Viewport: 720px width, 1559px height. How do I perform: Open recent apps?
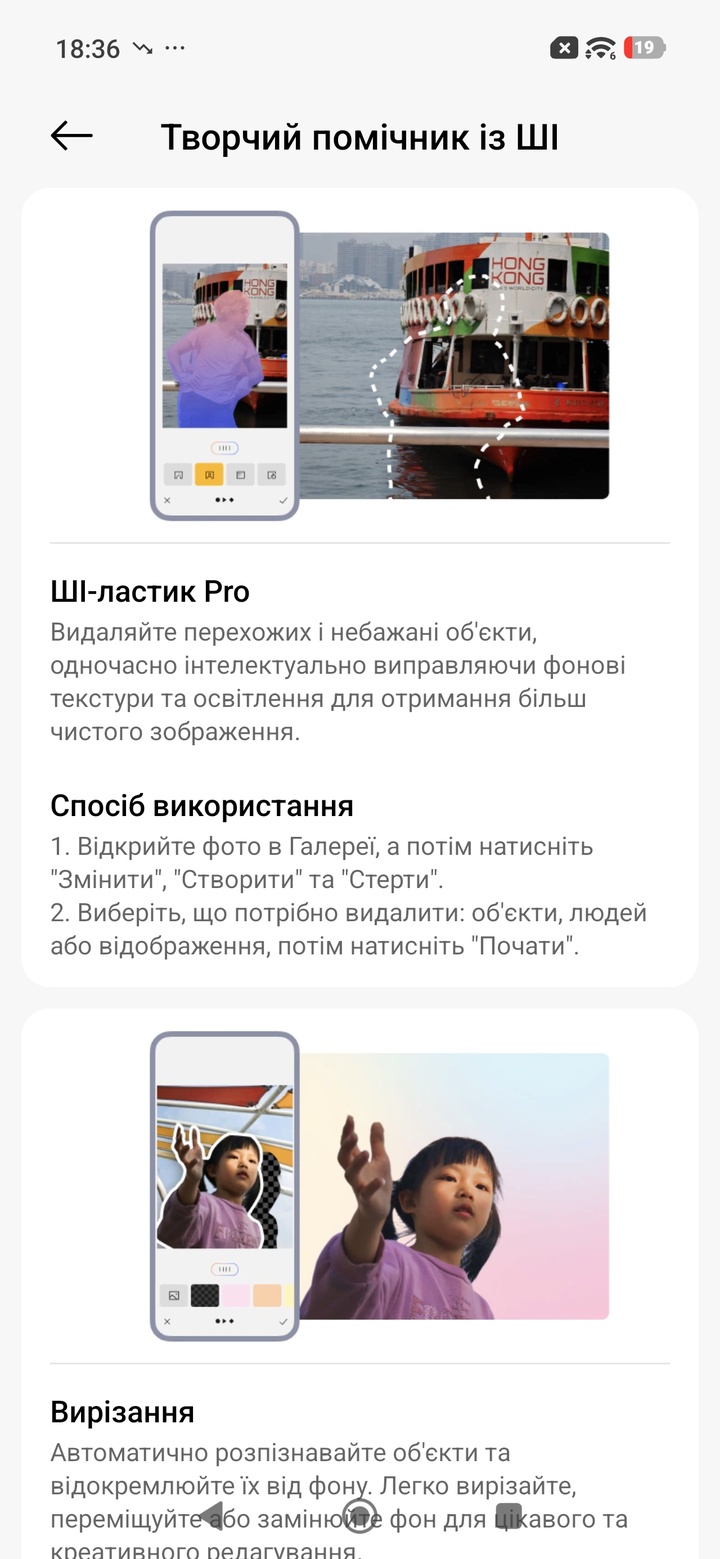tap(508, 1515)
